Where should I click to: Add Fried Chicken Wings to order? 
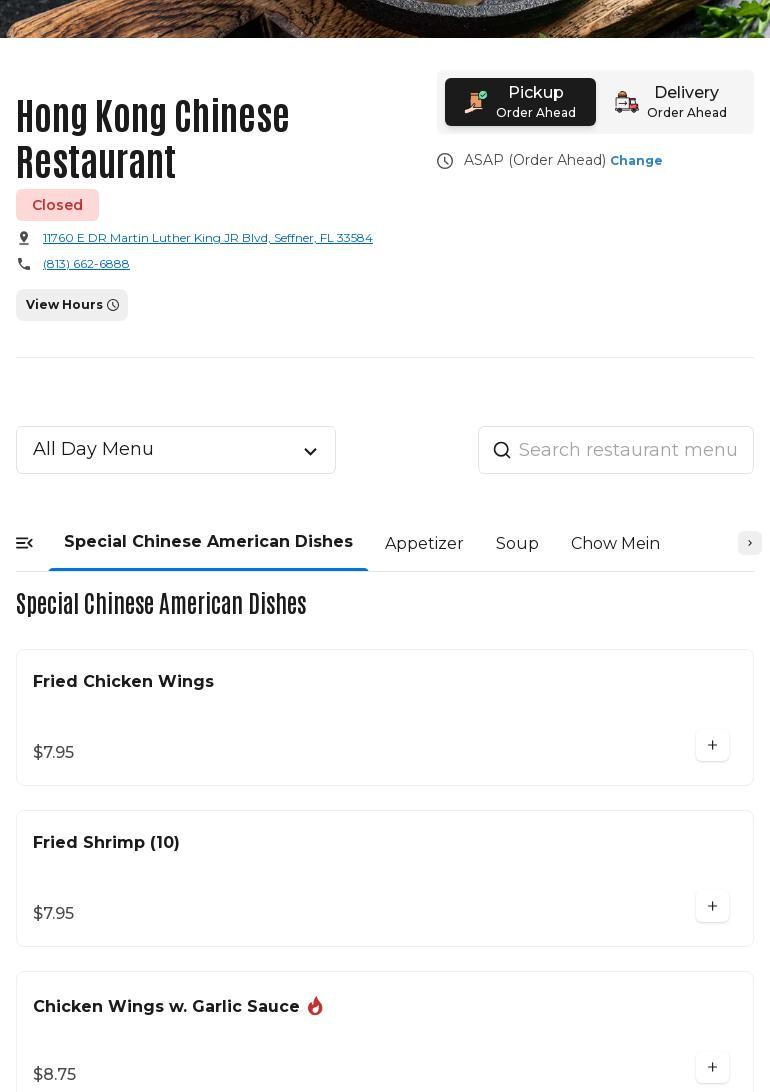point(712,745)
